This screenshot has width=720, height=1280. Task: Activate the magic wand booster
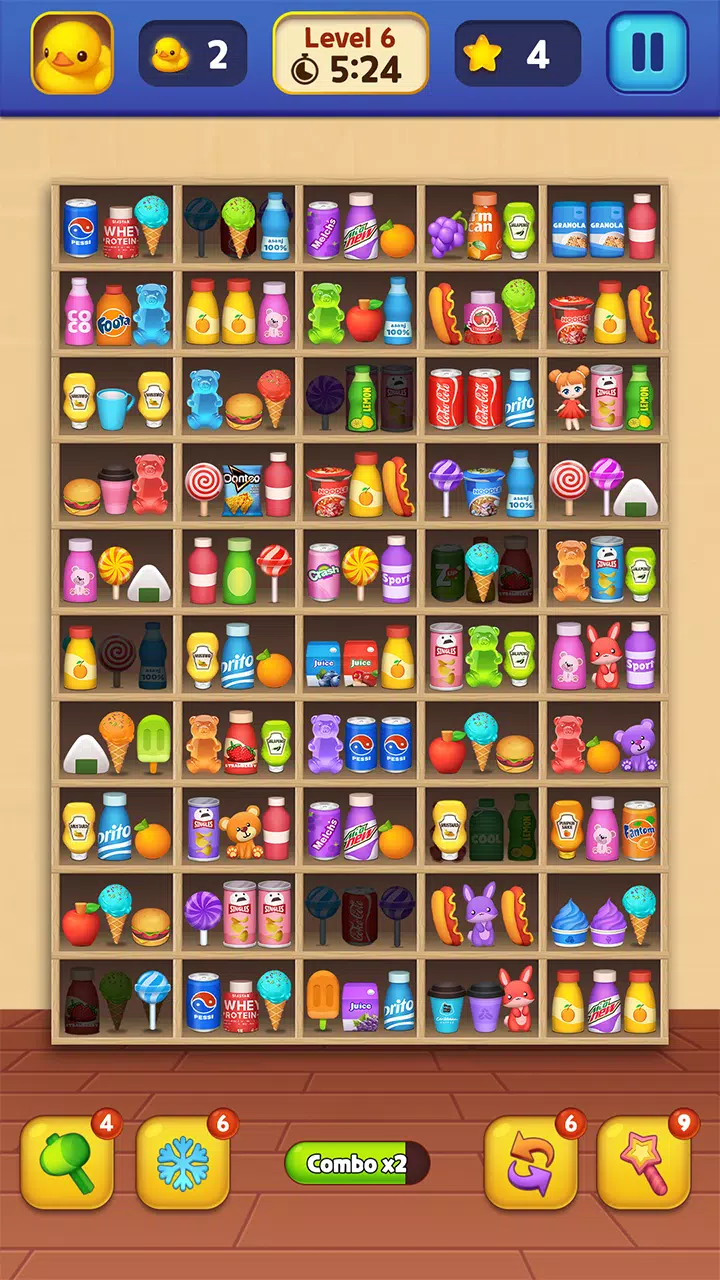tap(643, 1162)
